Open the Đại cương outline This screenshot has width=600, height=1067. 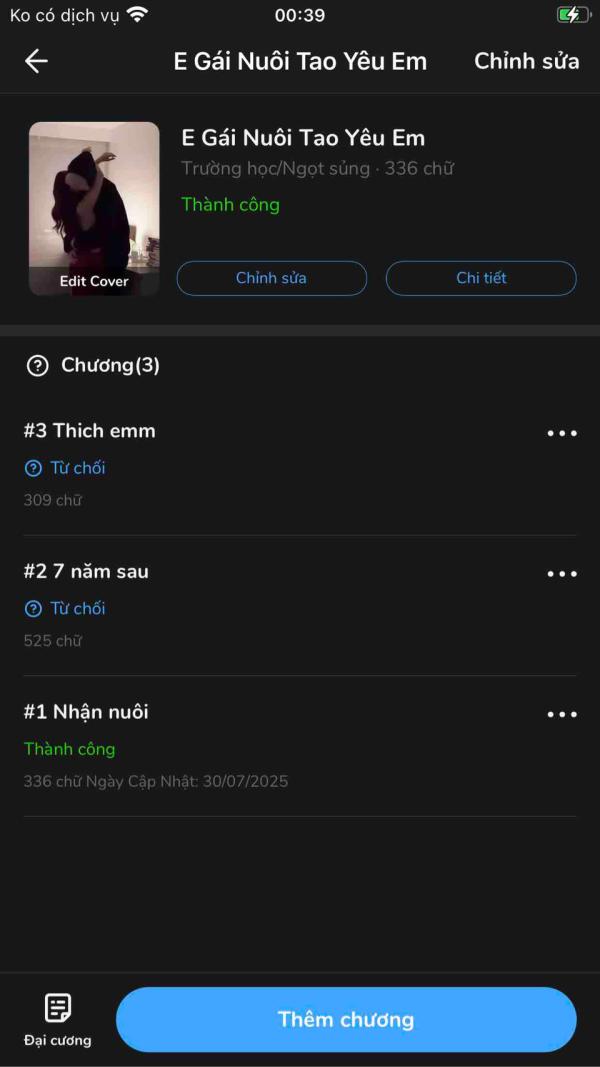pos(58,1019)
